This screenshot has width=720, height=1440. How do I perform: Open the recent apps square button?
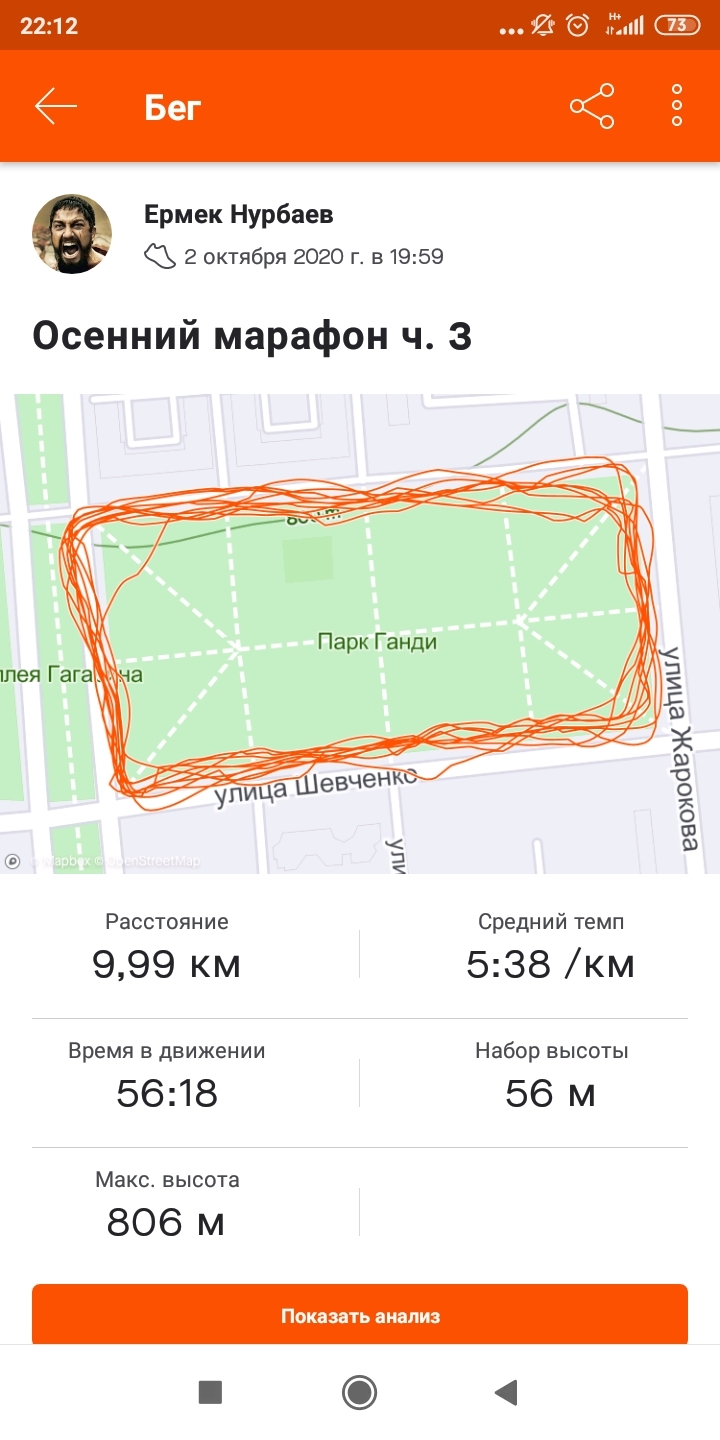pyautogui.click(x=210, y=1392)
